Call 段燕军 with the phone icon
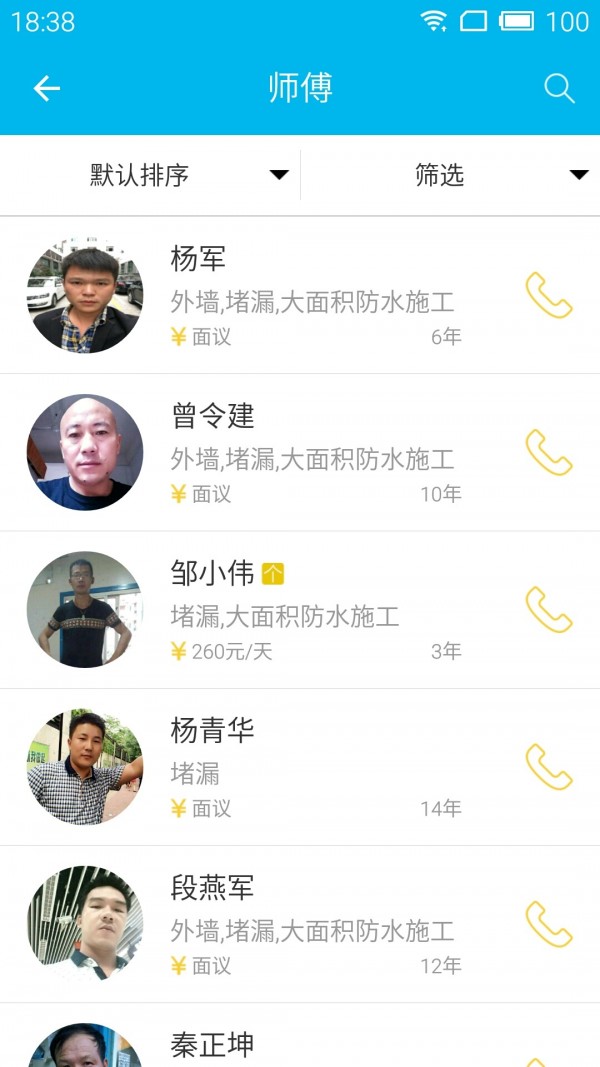This screenshot has height=1067, width=600. coord(548,924)
